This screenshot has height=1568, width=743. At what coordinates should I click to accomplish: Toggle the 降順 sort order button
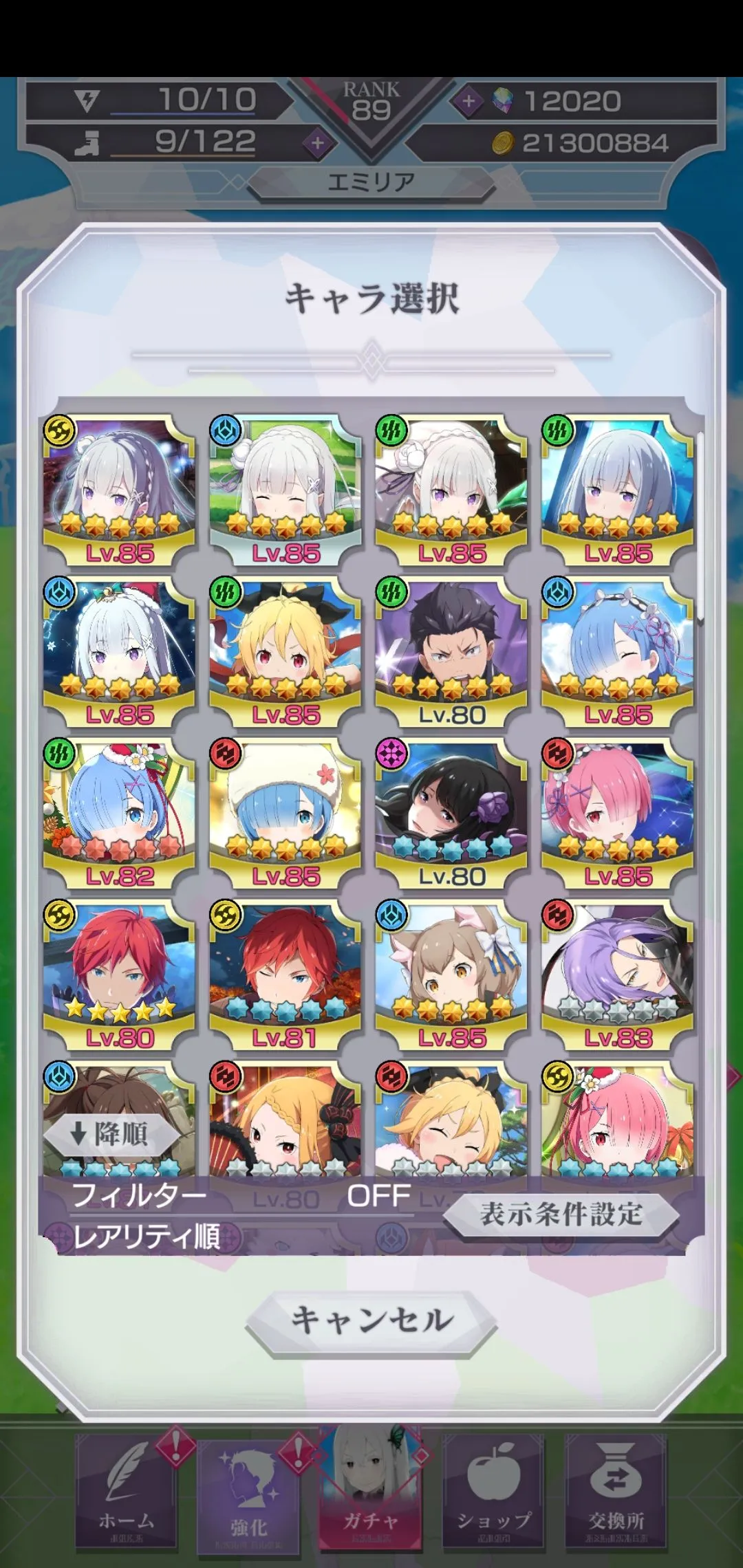pyautogui.click(x=110, y=1133)
